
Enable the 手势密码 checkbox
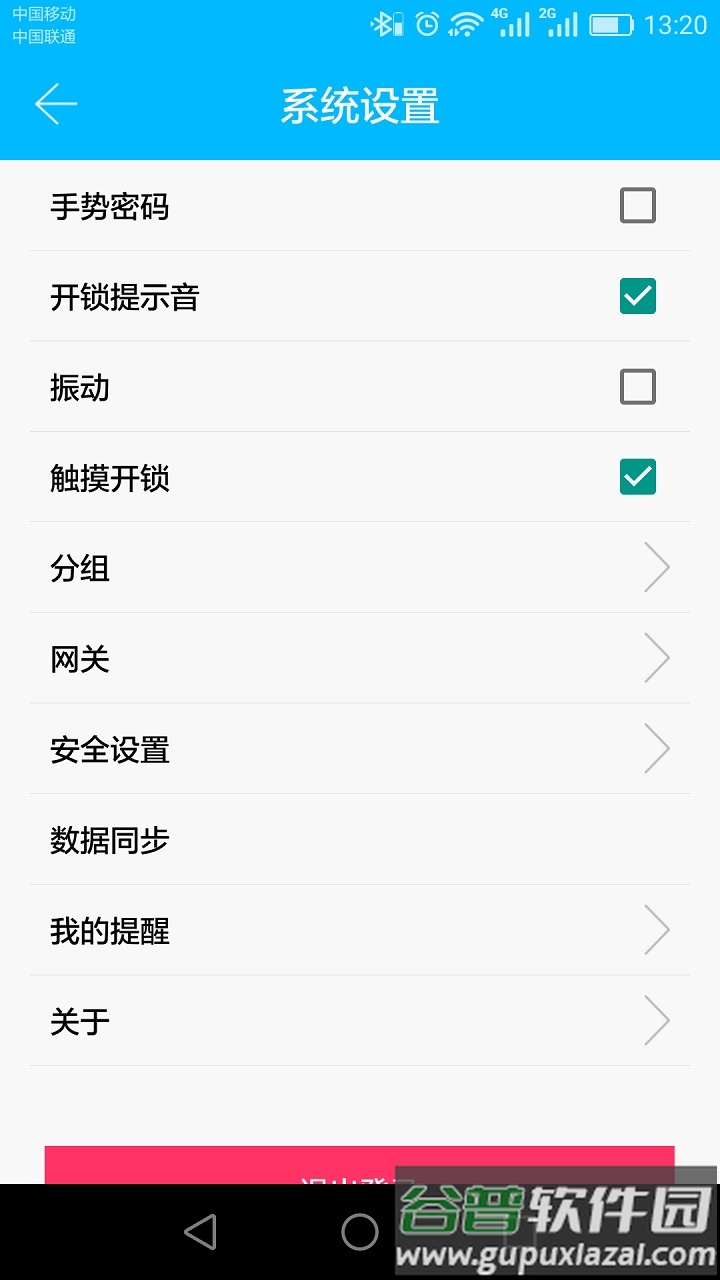[637, 206]
